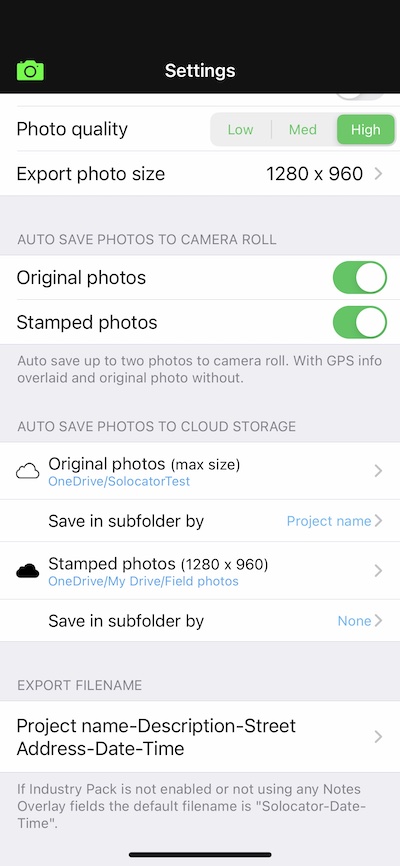Disable auto save of Original photos
This screenshot has width=400, height=866.
point(360,277)
